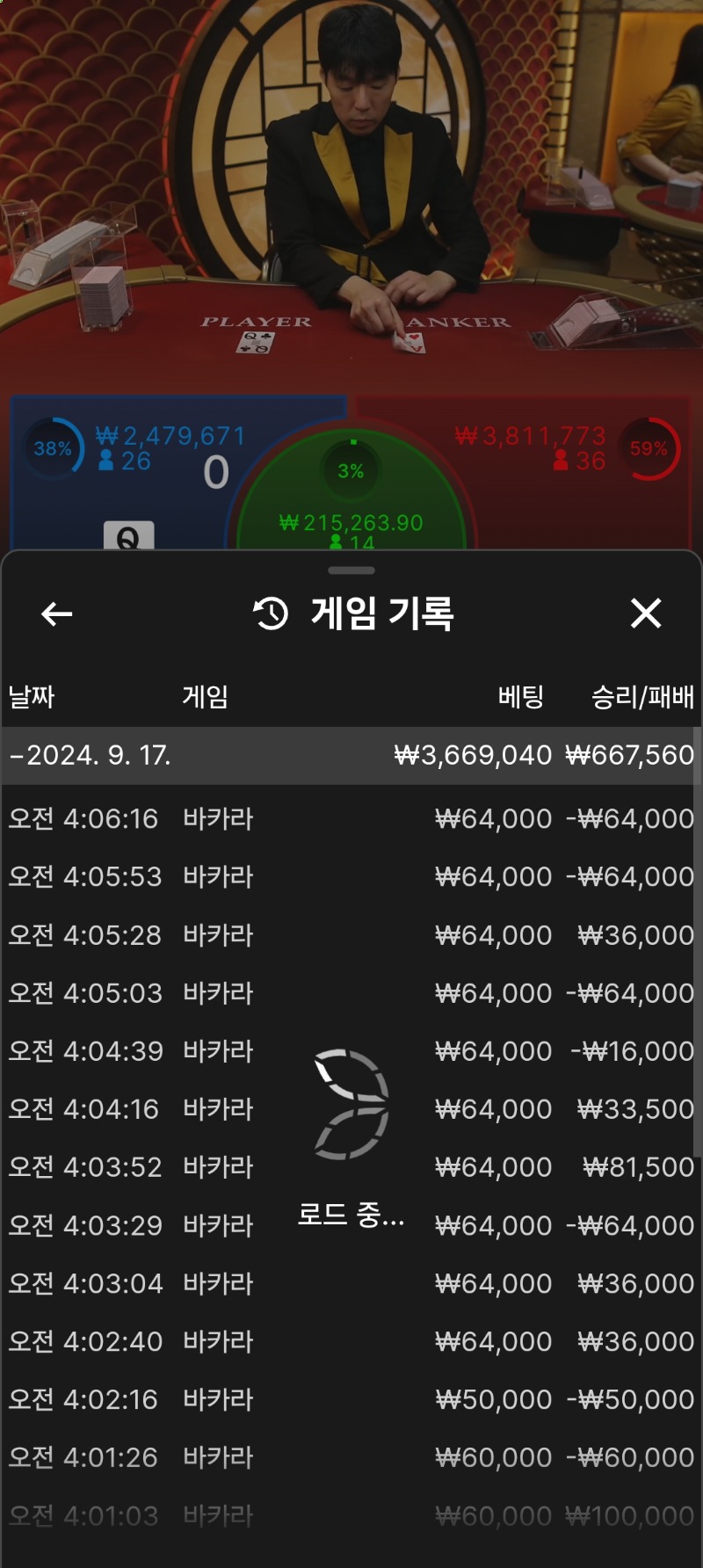Open the 오전 4:04:39 바카라 record
The width and height of the screenshot is (703, 1568).
coord(351,1050)
